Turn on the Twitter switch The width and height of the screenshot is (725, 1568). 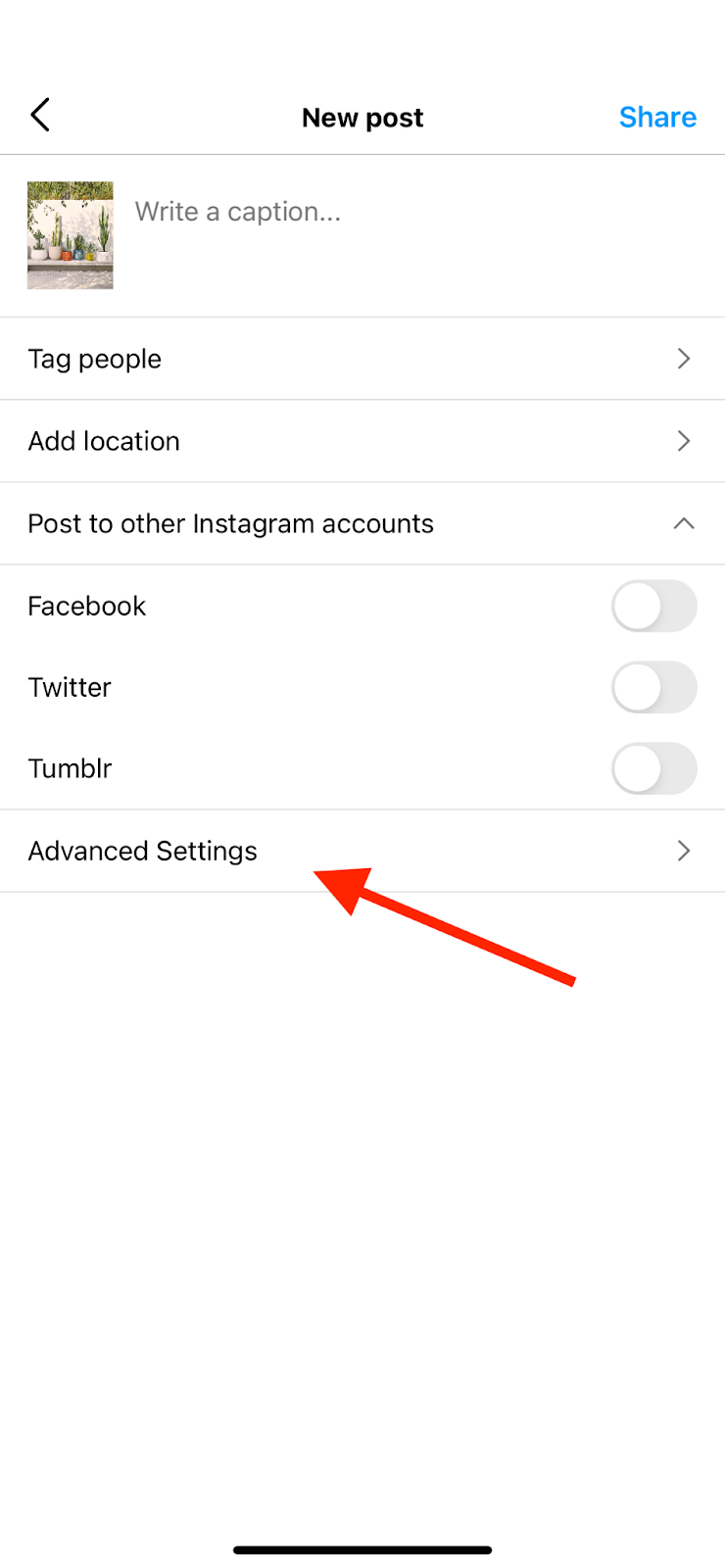point(654,687)
